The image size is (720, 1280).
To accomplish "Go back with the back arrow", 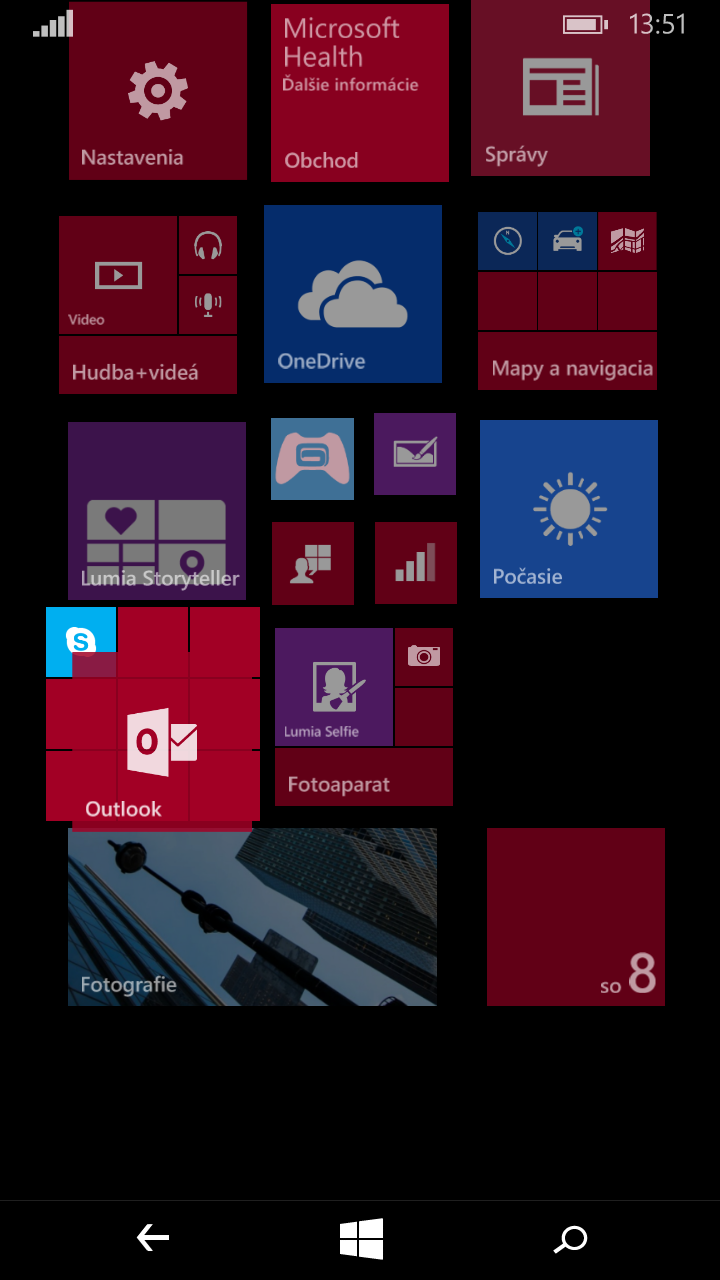I will point(153,1239).
